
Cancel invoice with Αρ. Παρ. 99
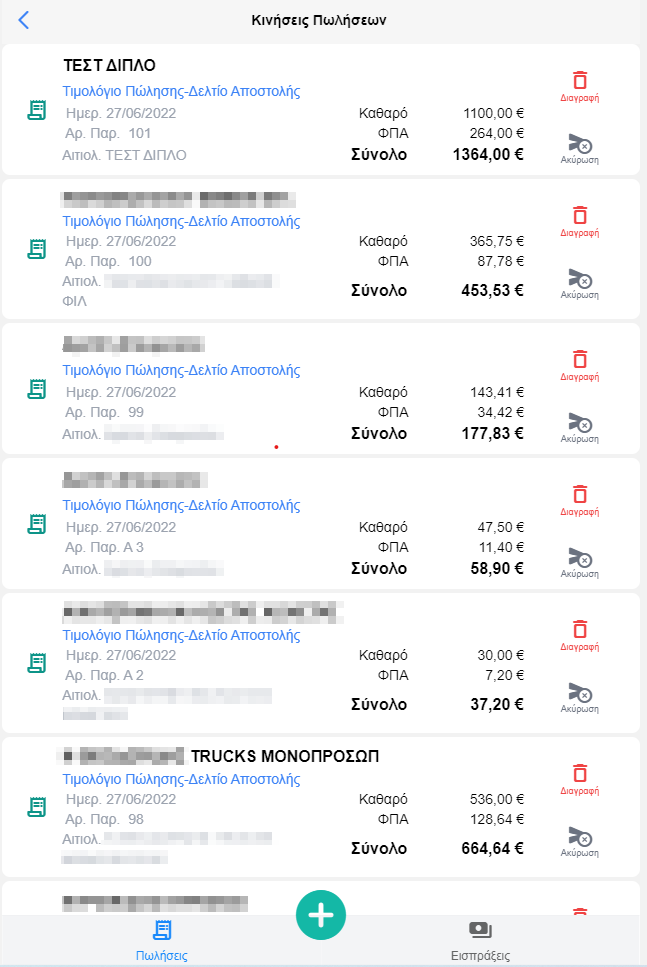point(580,427)
